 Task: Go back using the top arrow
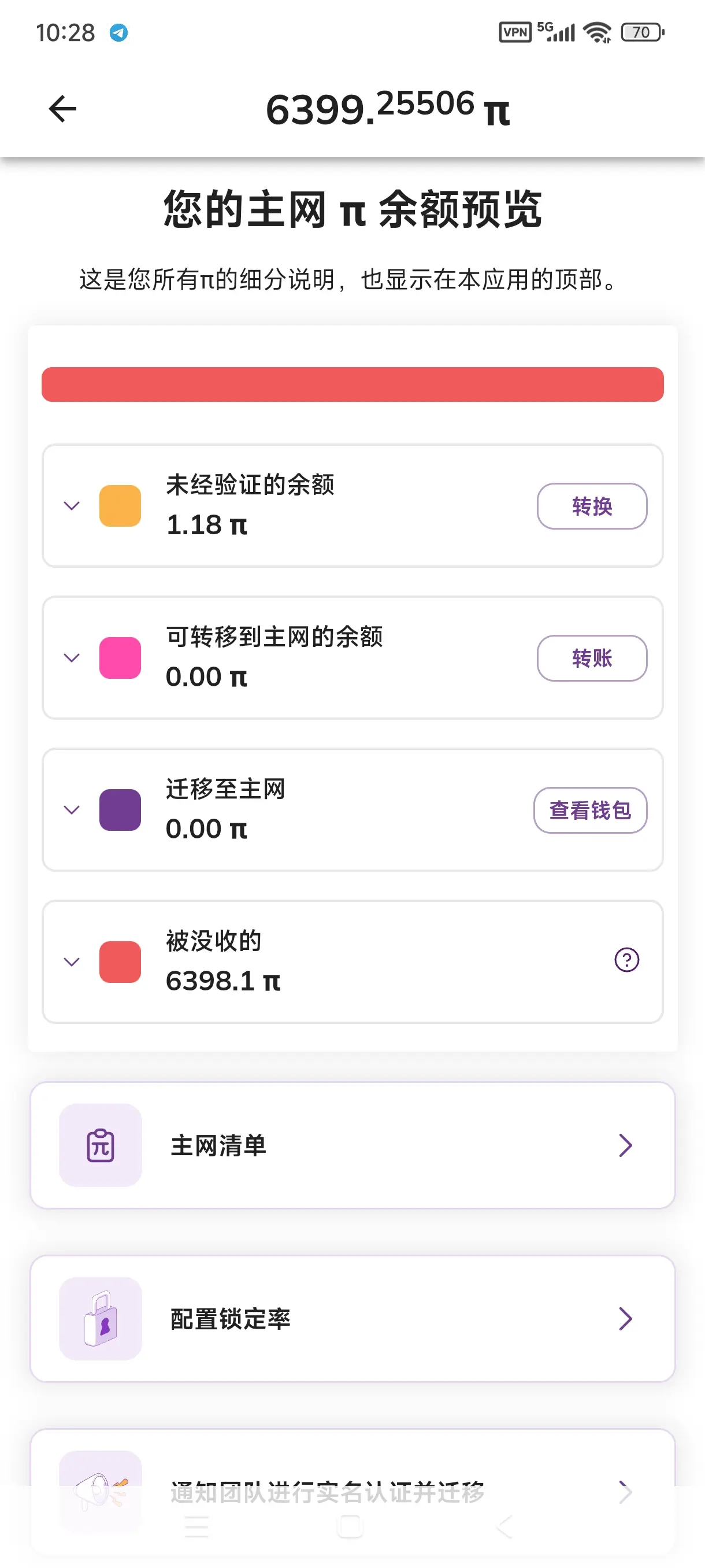pyautogui.click(x=62, y=109)
